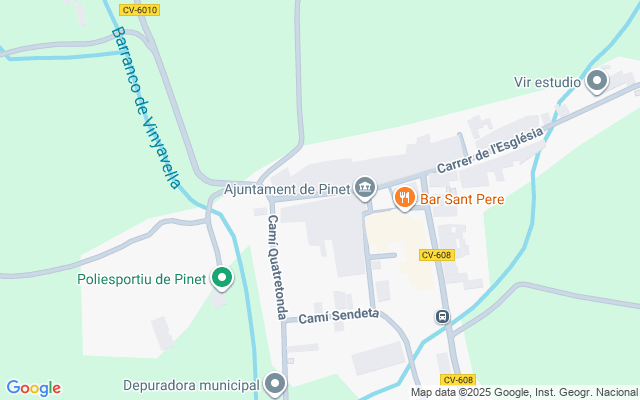Screen dimensions: 640x400
Task: Open the bus stop icon on CV-608
Action: [x=442, y=316]
